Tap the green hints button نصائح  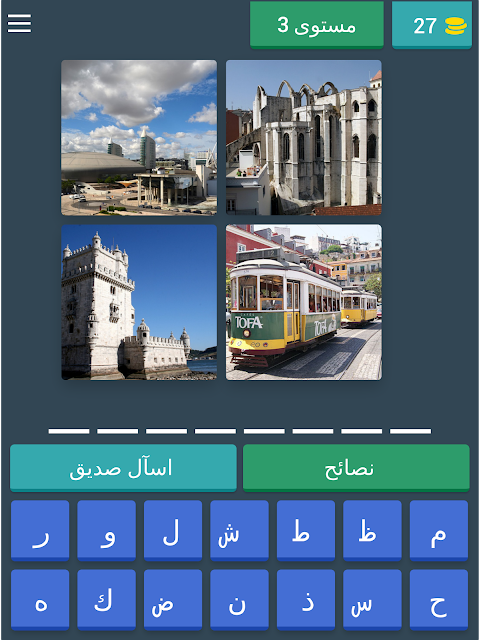[356, 468]
